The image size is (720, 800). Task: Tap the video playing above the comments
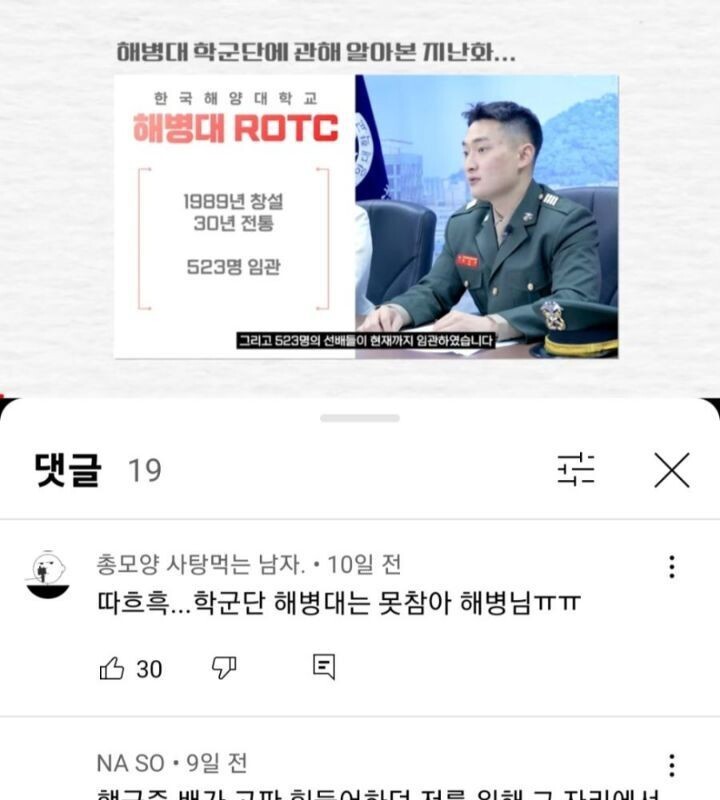click(x=365, y=215)
